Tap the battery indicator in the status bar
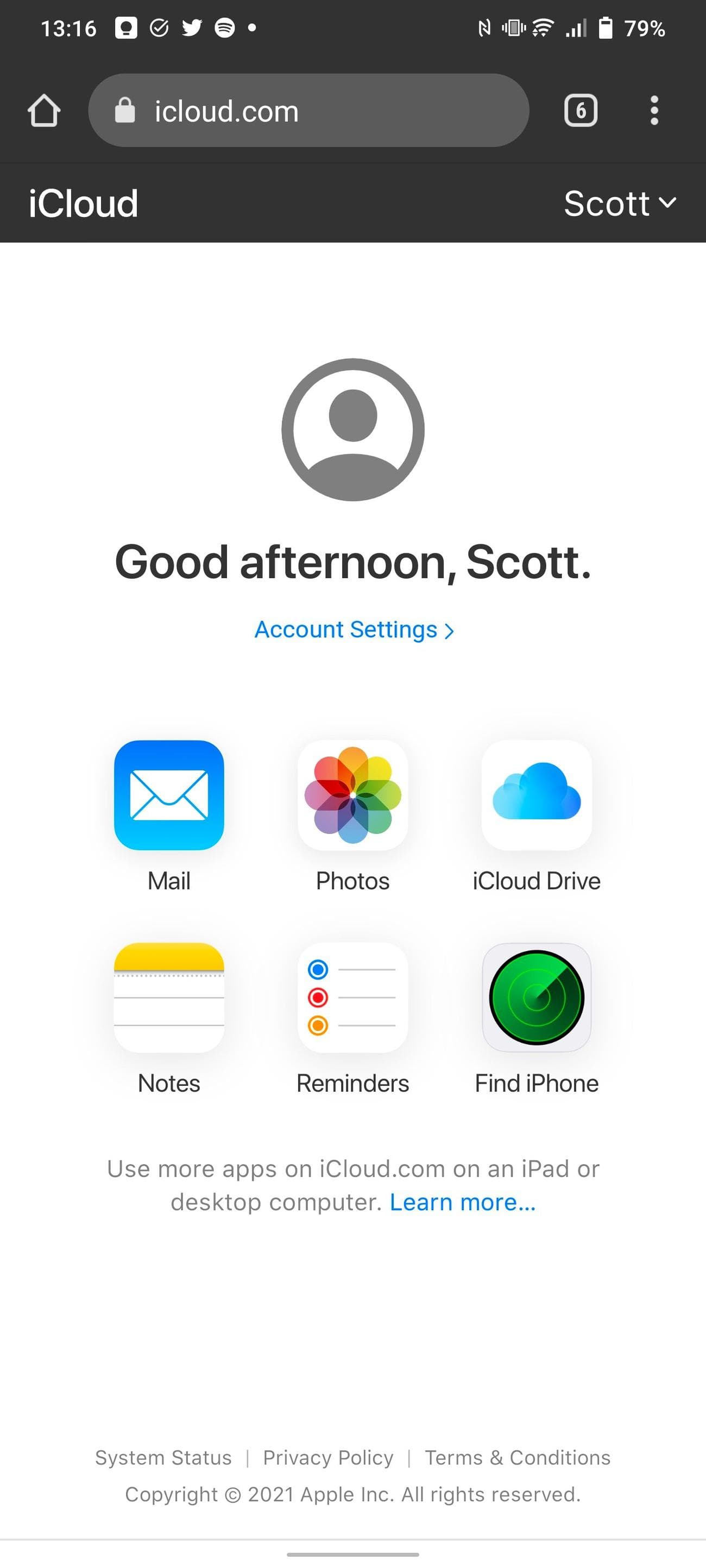The image size is (706, 1568). [606, 27]
